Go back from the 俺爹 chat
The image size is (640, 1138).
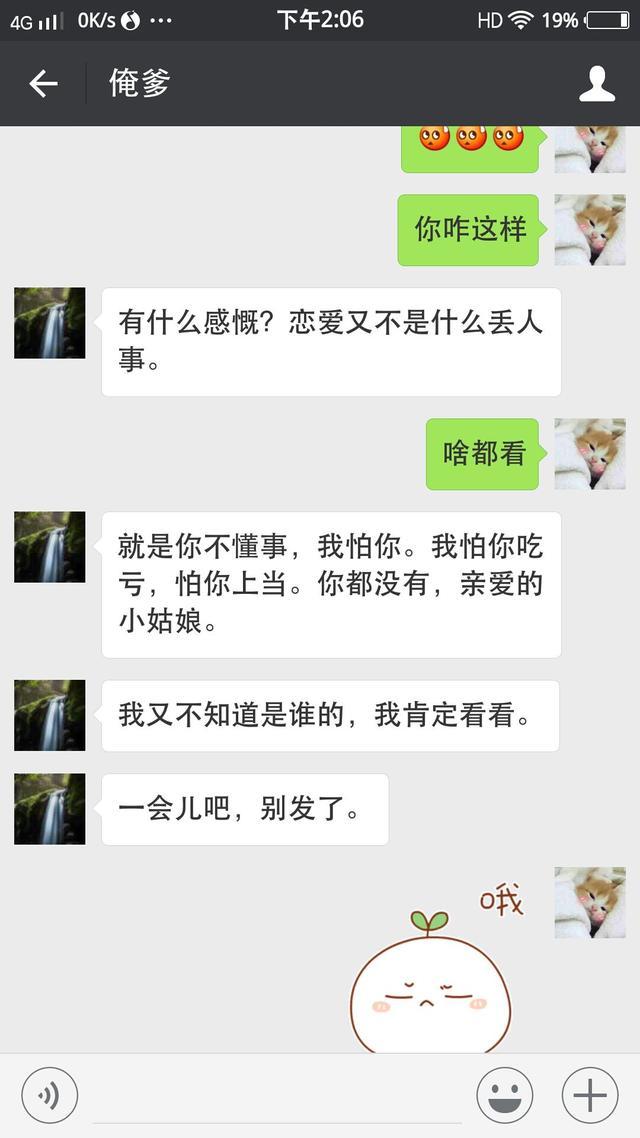tap(43, 84)
